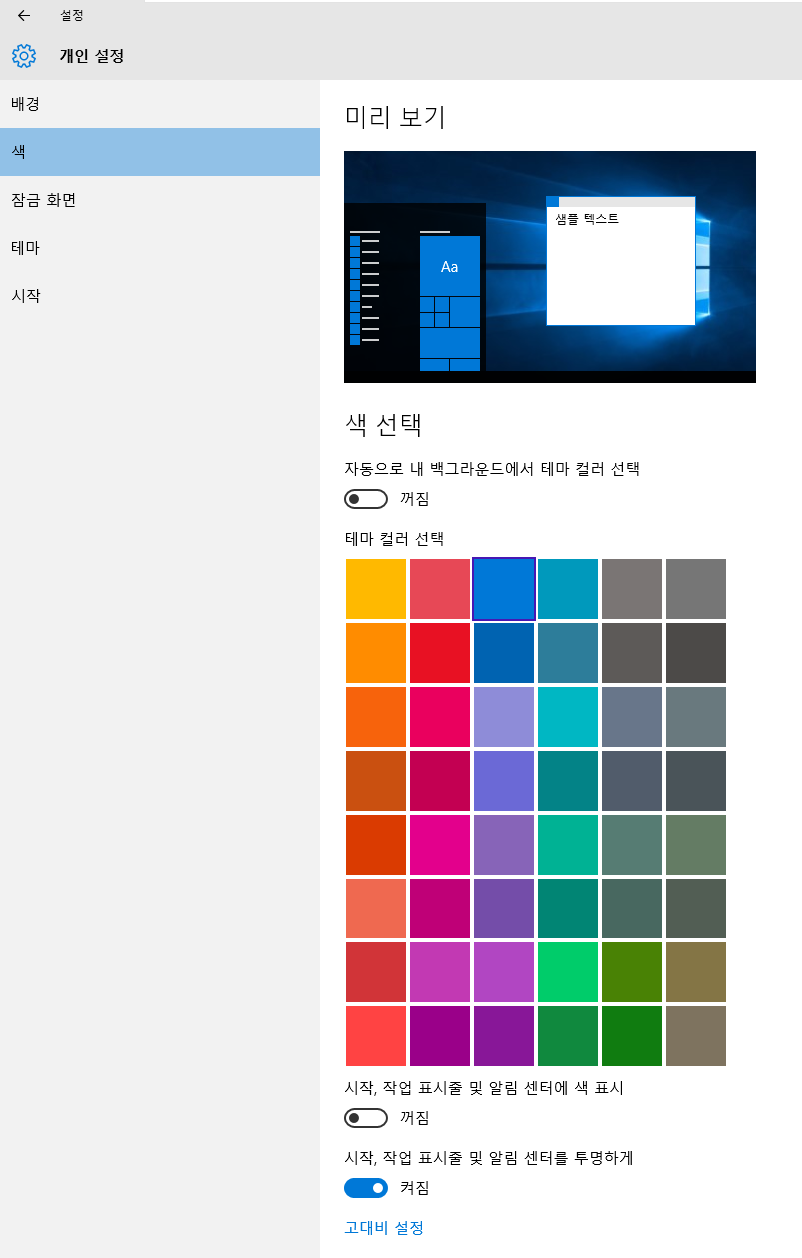802x1258 pixels.
Task: Go back with the arrow icon
Action: [x=24, y=15]
